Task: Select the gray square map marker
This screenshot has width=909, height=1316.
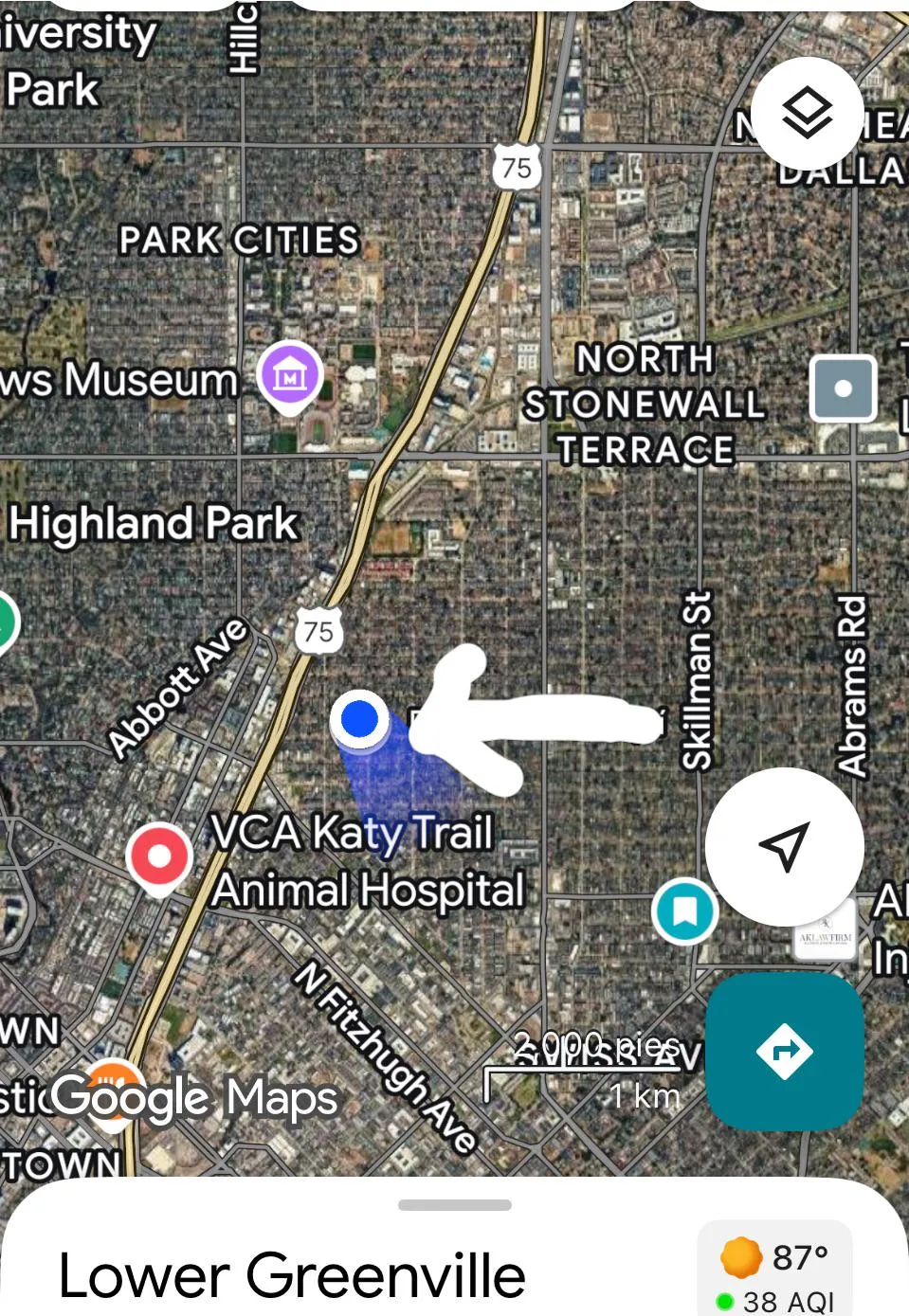Action: (843, 388)
